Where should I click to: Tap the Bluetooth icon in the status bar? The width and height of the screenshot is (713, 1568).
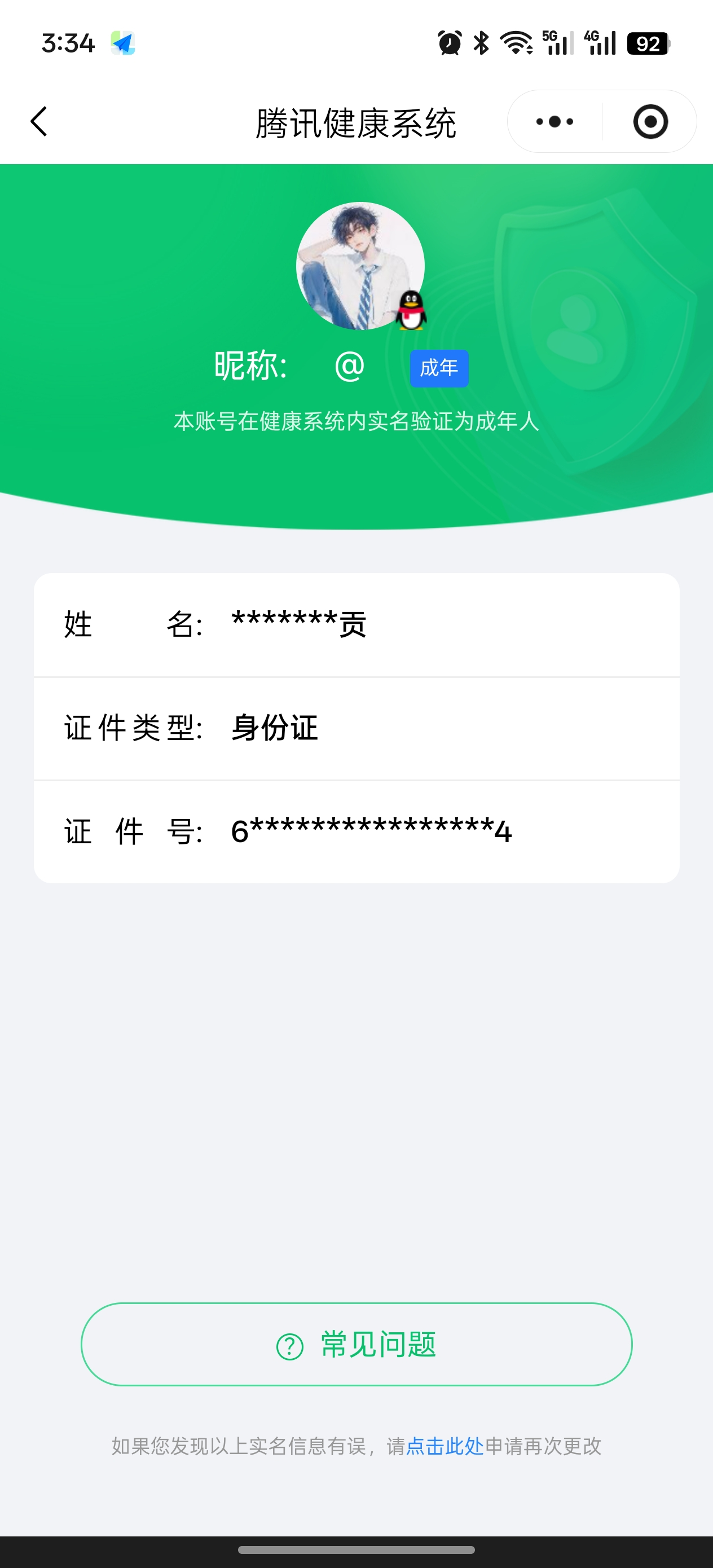[481, 43]
